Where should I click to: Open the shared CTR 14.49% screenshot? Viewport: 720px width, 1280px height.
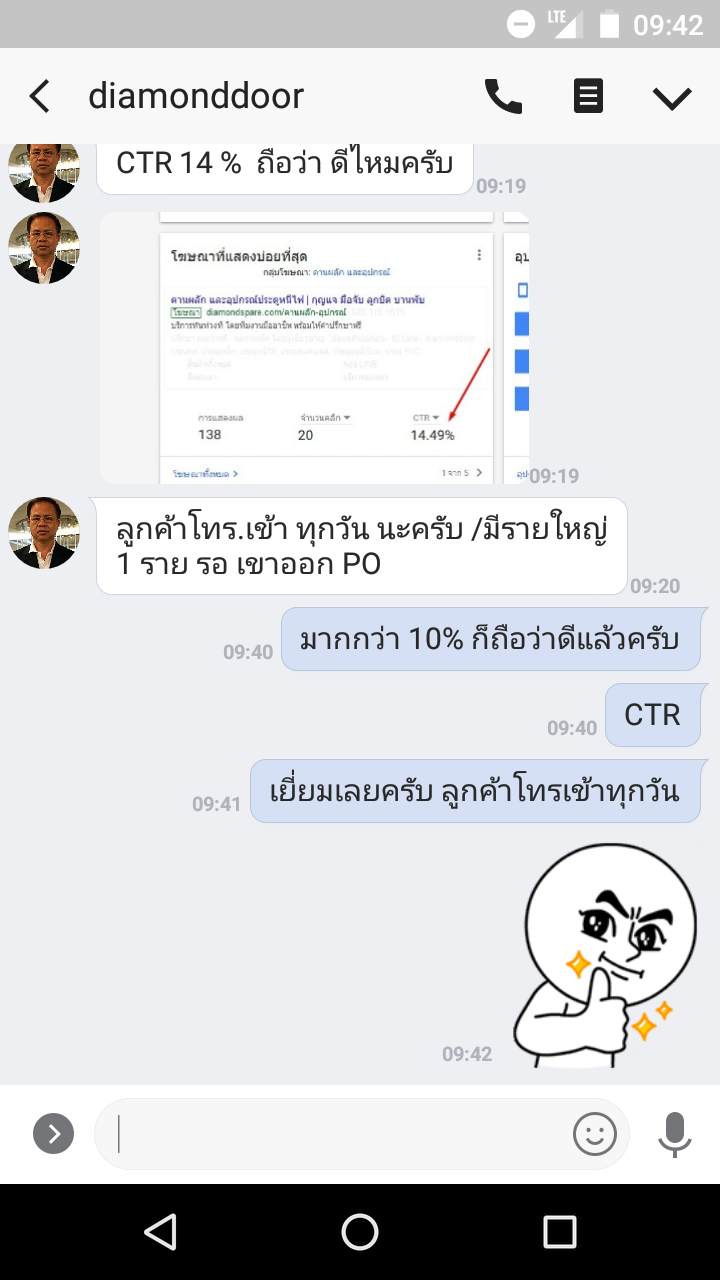314,348
